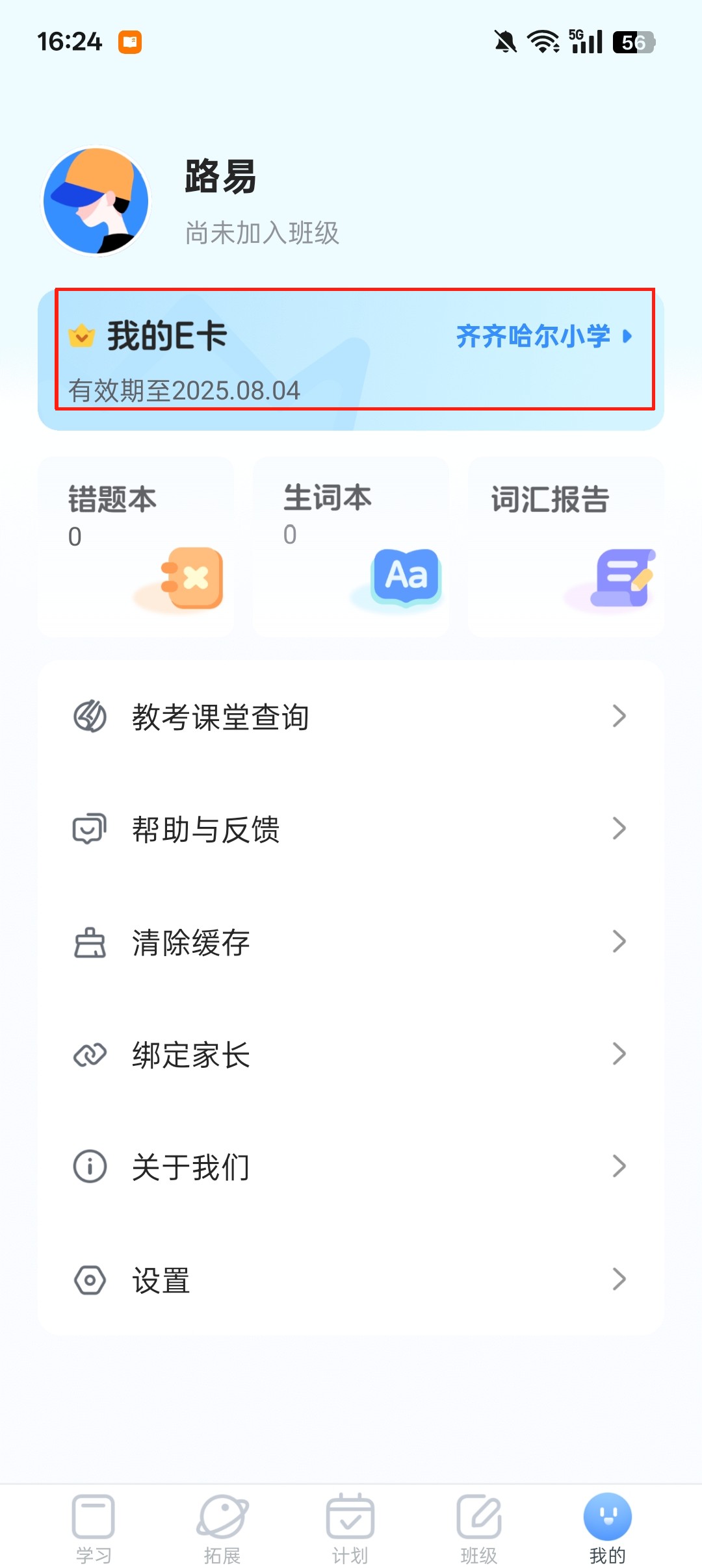Open the 错题本 card

coord(135,547)
